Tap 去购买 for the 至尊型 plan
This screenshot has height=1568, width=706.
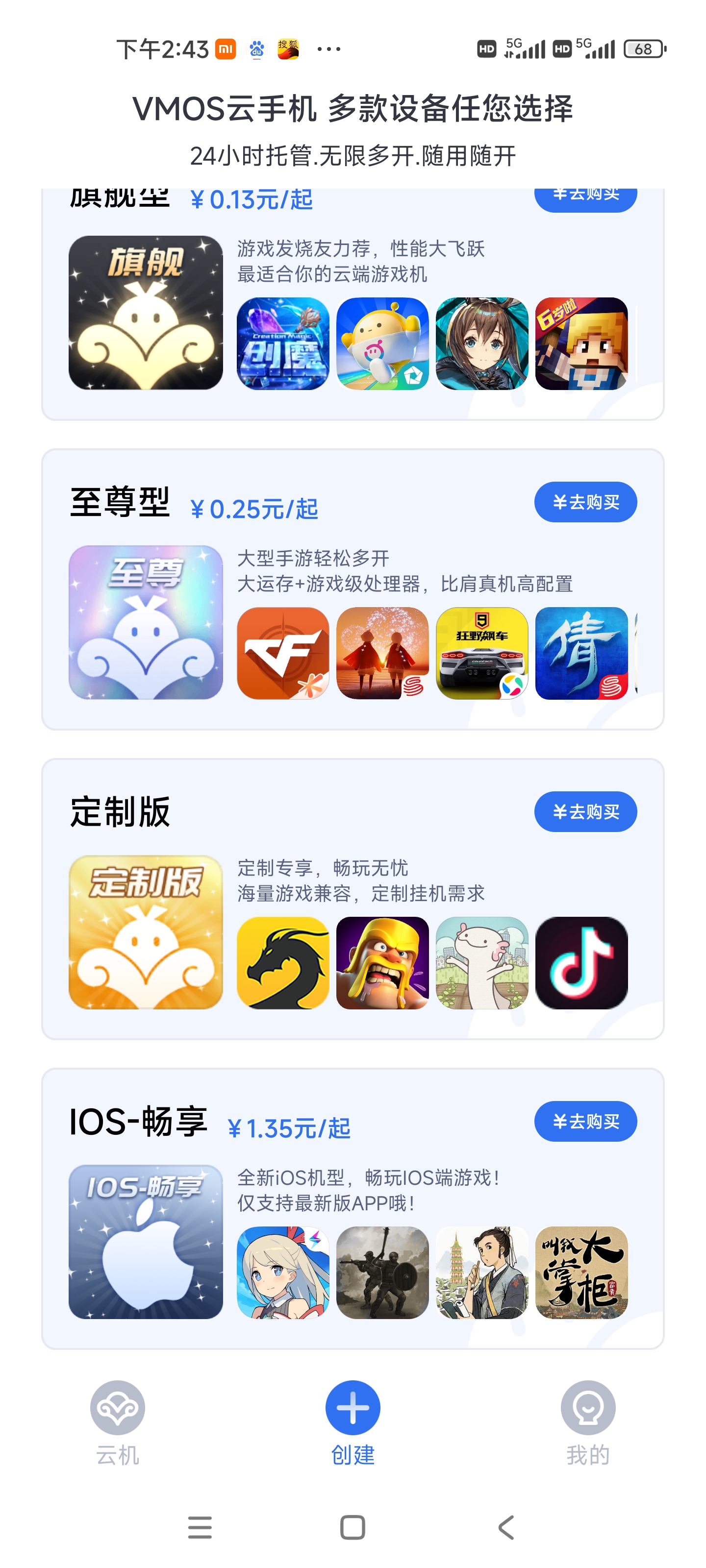(585, 502)
